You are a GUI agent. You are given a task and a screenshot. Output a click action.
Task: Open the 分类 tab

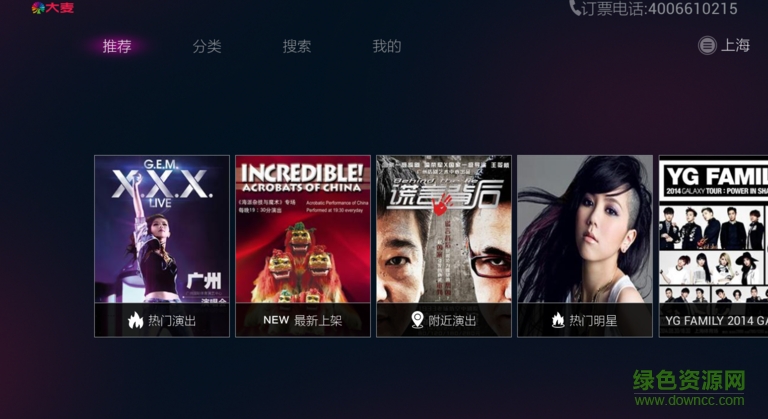coord(207,46)
